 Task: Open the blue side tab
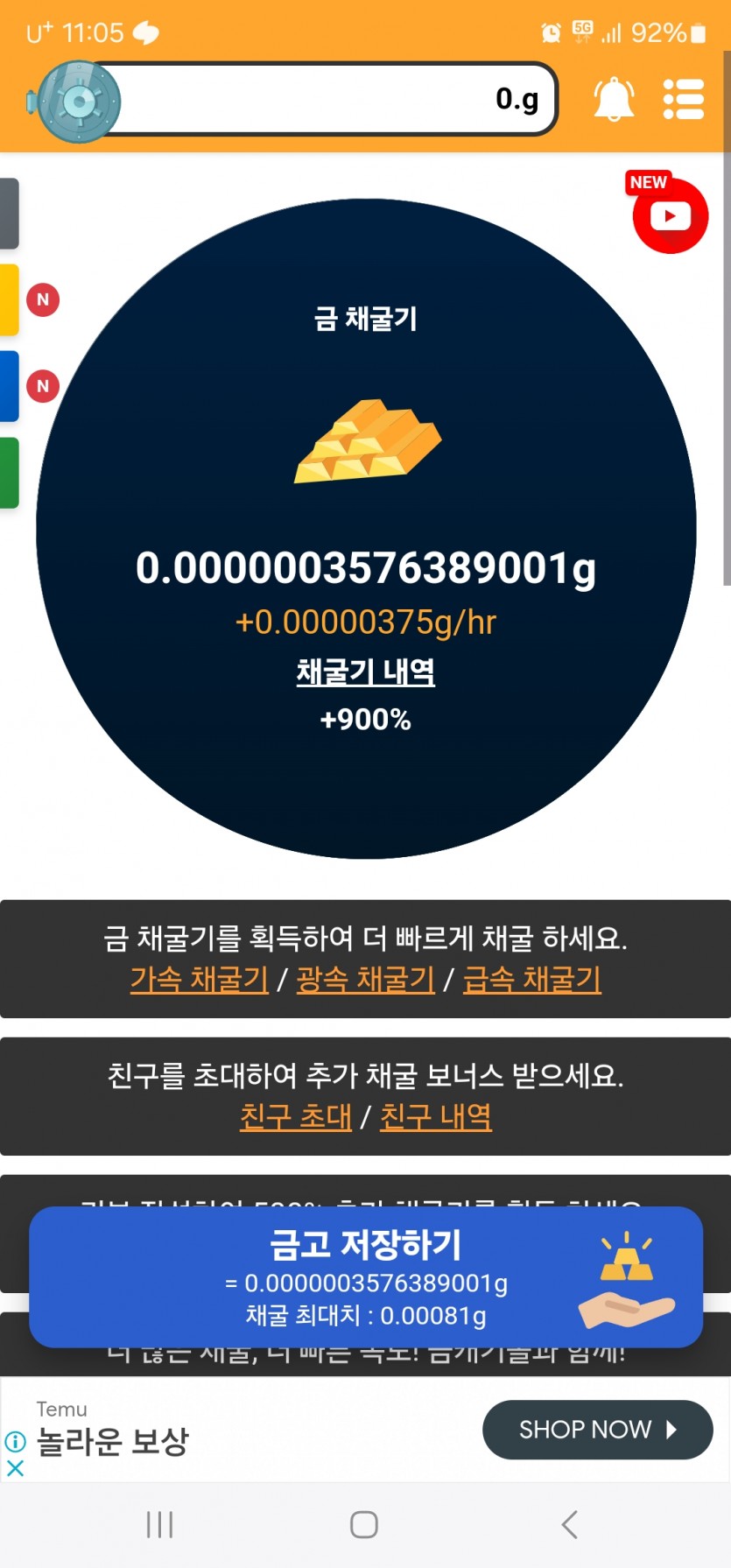click(9, 386)
